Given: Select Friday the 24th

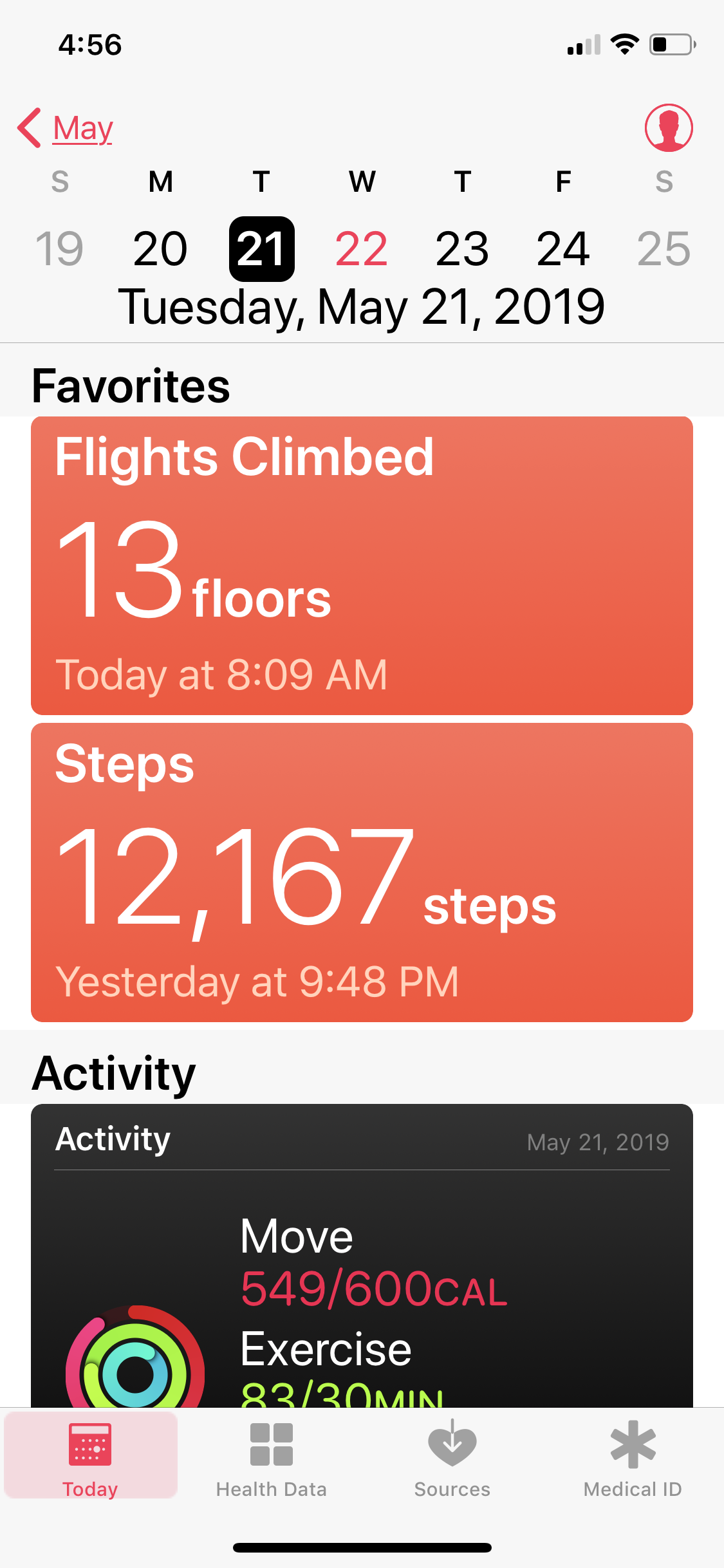Looking at the screenshot, I should click(563, 249).
